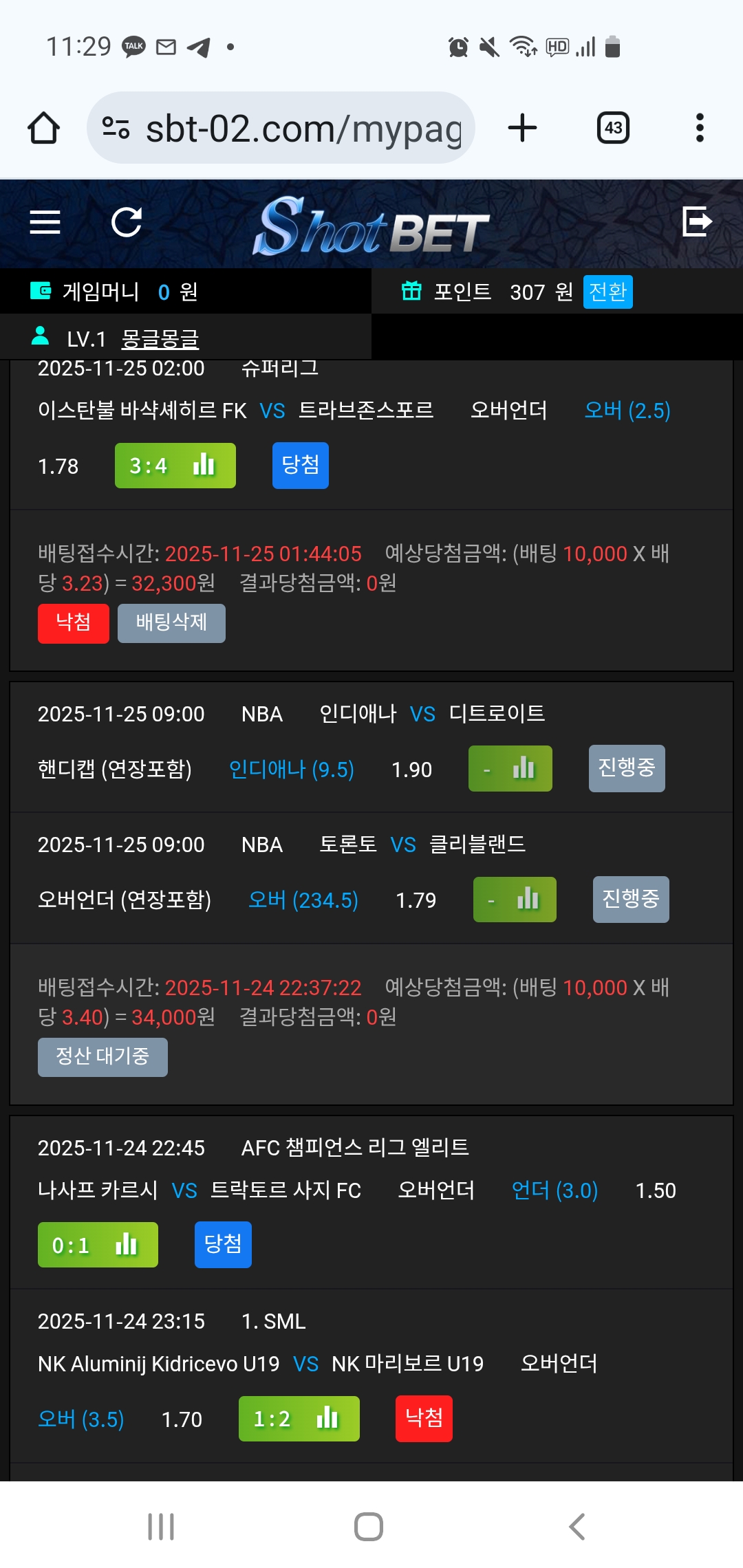This screenshot has height=1568, width=743.
Task: Log out via the exit icon
Action: click(696, 222)
